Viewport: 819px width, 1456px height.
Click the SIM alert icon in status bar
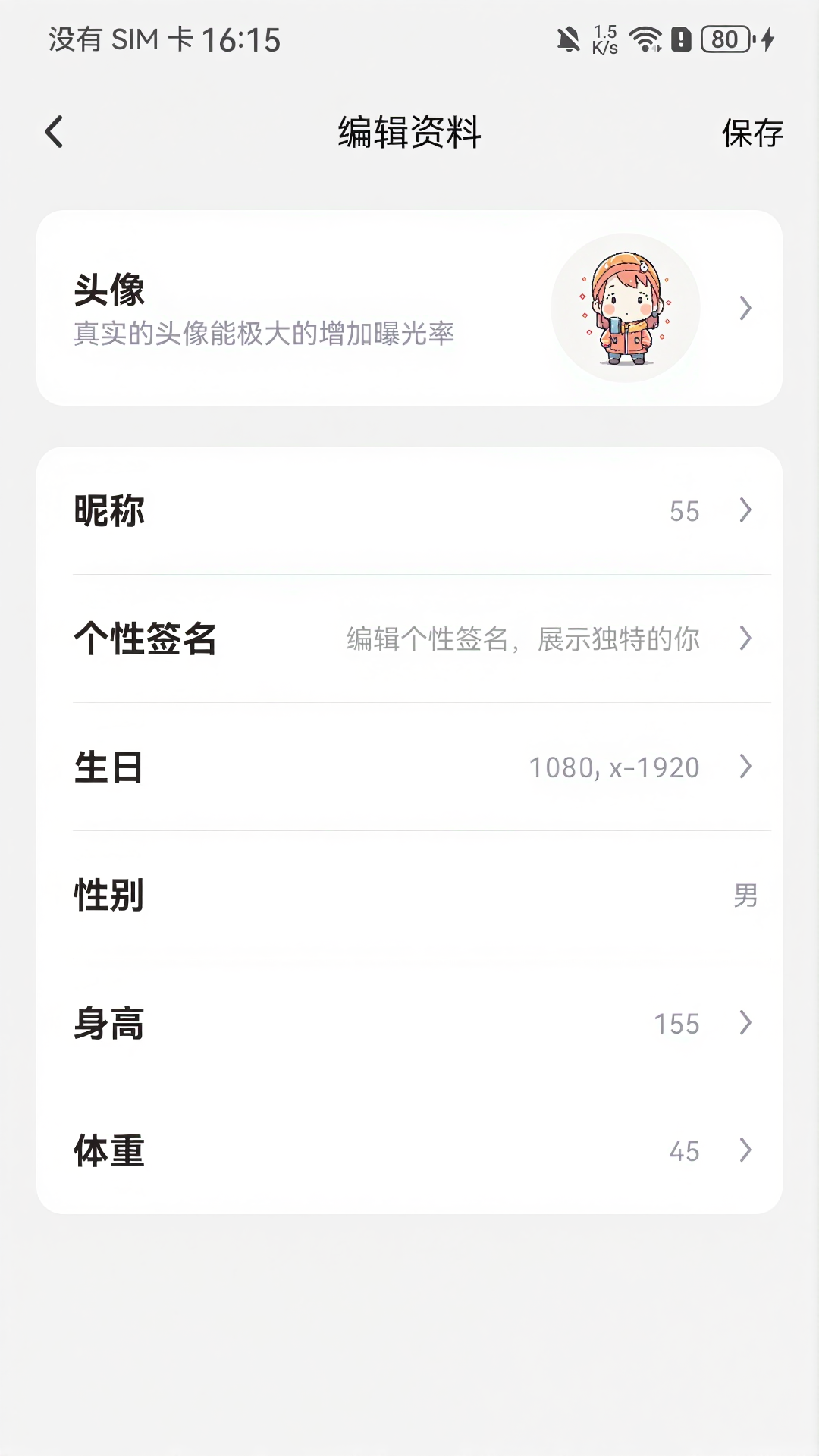tap(680, 39)
